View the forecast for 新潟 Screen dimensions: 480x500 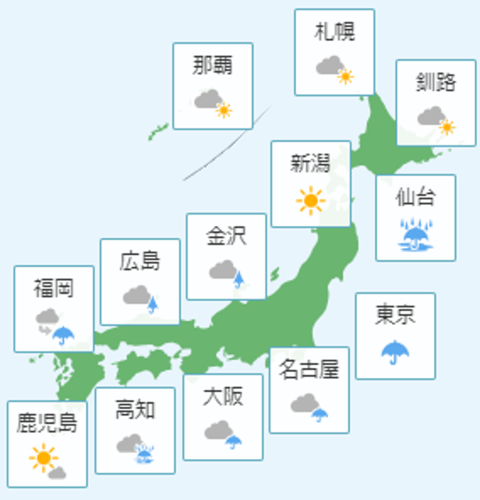point(311,184)
